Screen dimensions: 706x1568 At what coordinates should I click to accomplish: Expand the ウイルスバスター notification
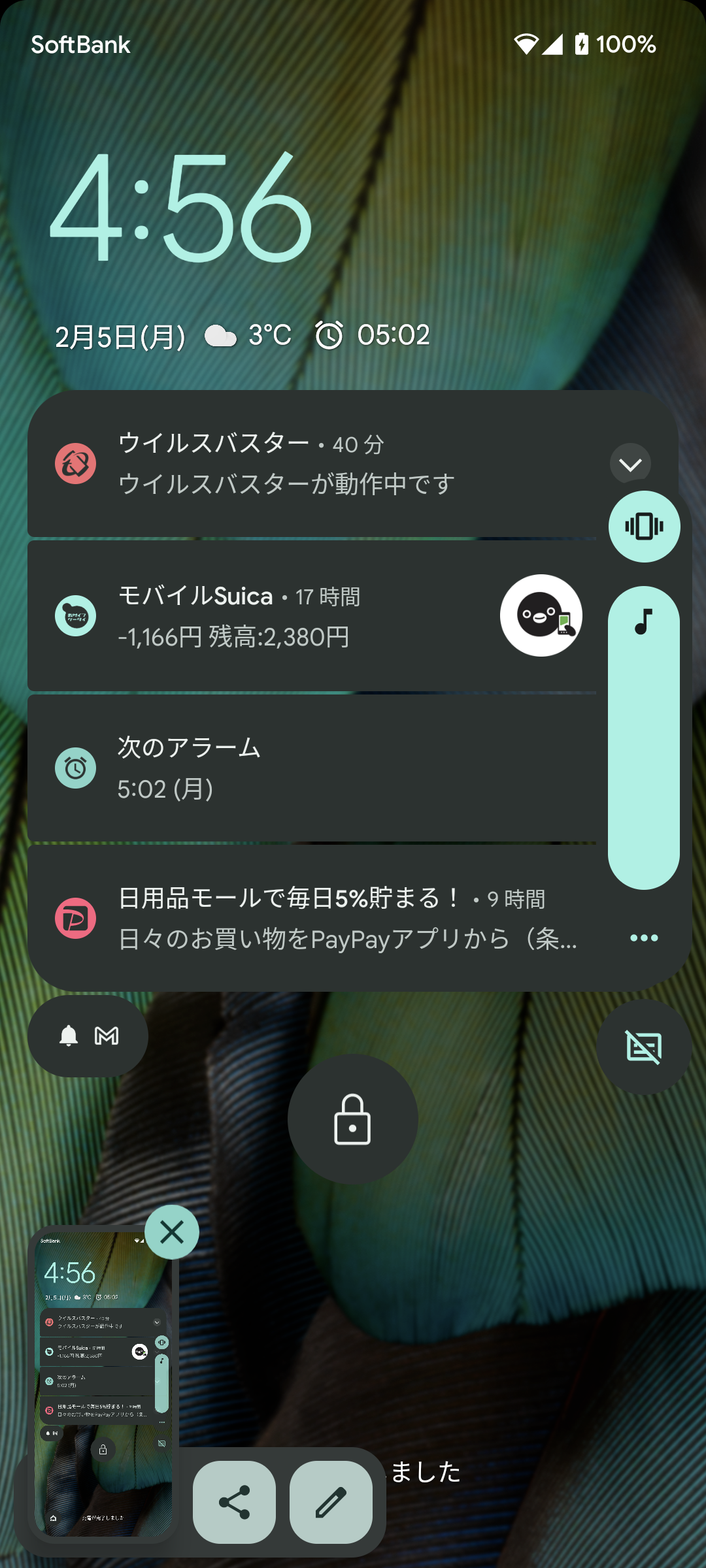point(630,464)
